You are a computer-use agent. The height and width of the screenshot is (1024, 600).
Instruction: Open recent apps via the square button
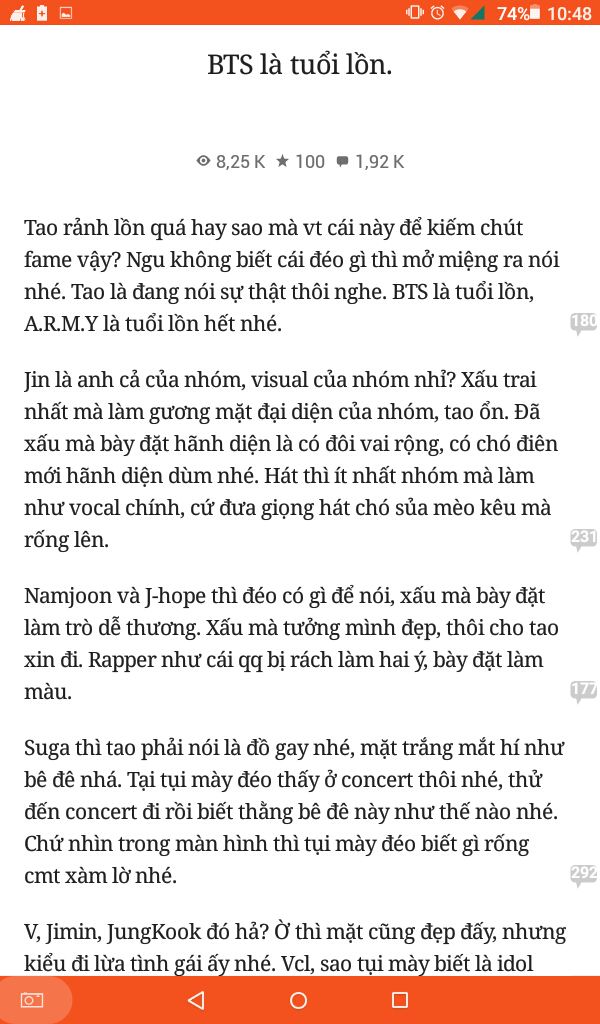[x=400, y=1000]
